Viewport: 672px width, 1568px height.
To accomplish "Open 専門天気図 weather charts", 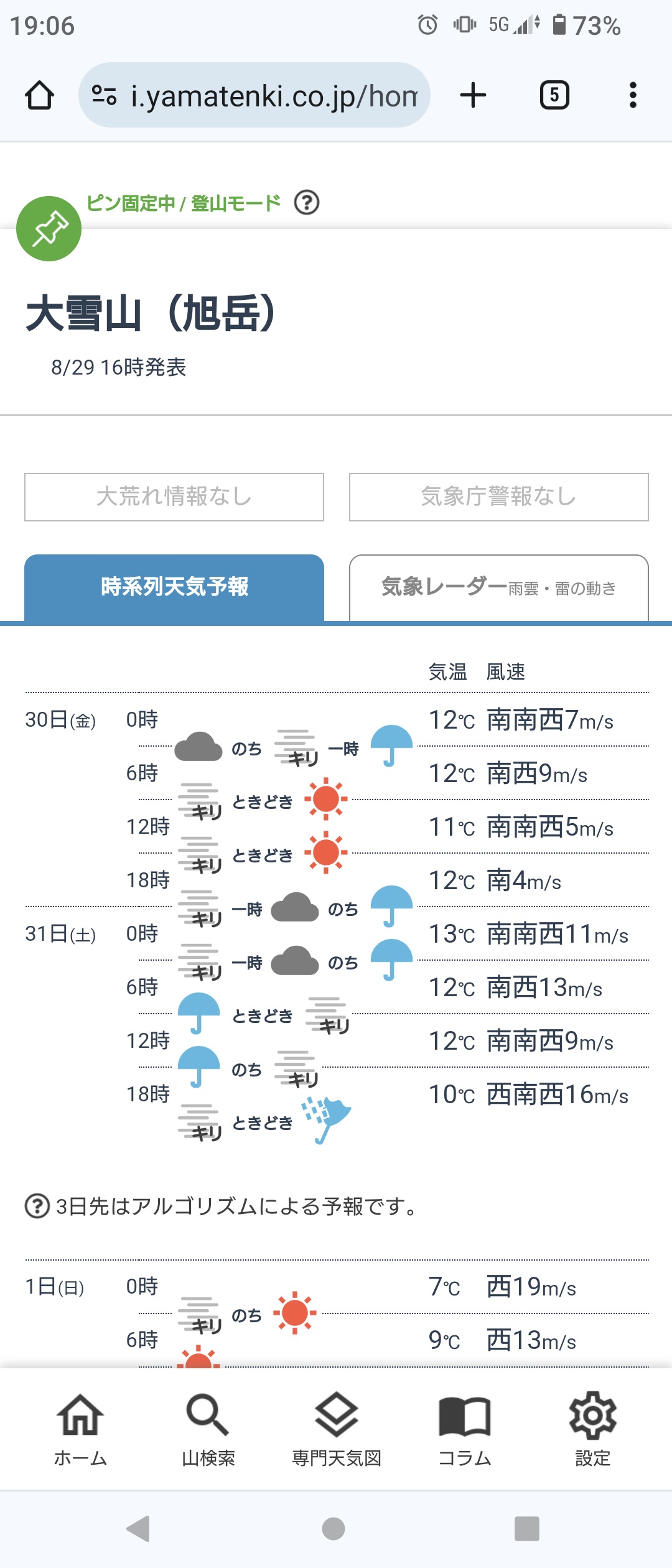I will point(337,1428).
